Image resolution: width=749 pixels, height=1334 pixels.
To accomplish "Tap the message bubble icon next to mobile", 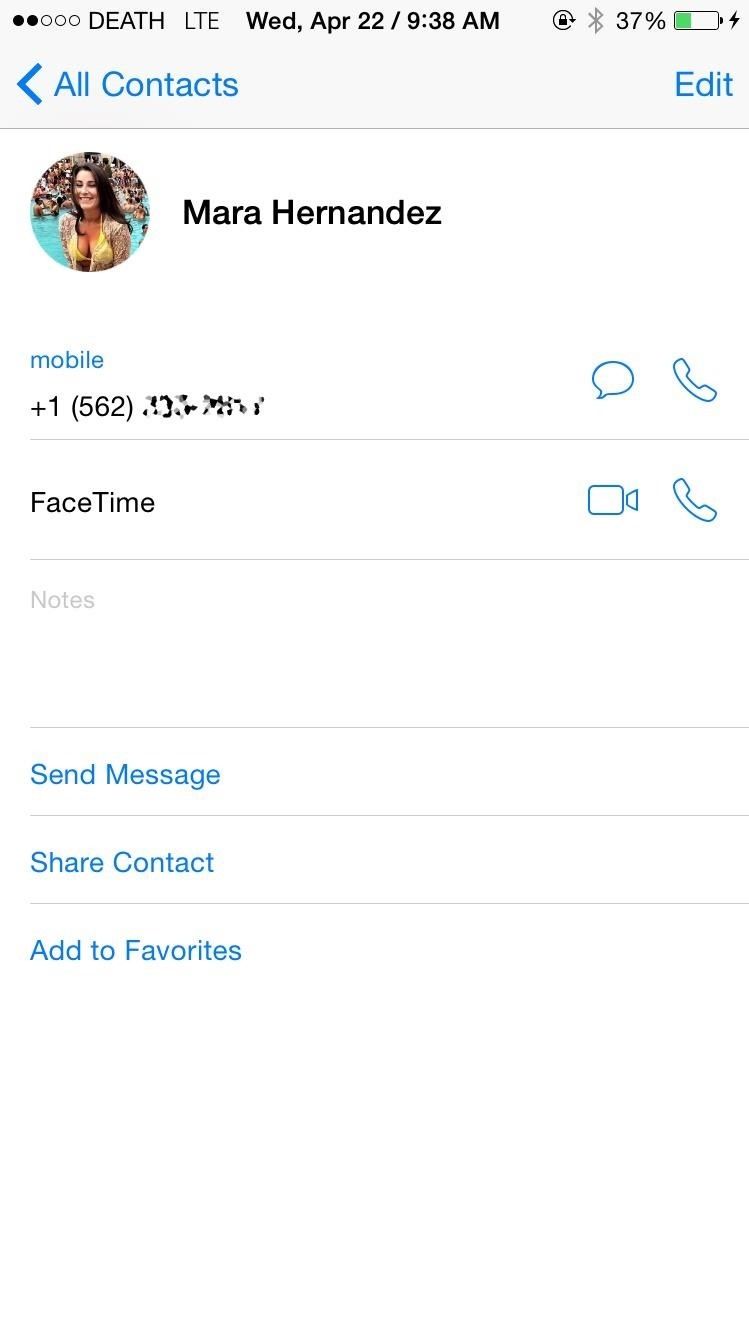I will pos(613,380).
